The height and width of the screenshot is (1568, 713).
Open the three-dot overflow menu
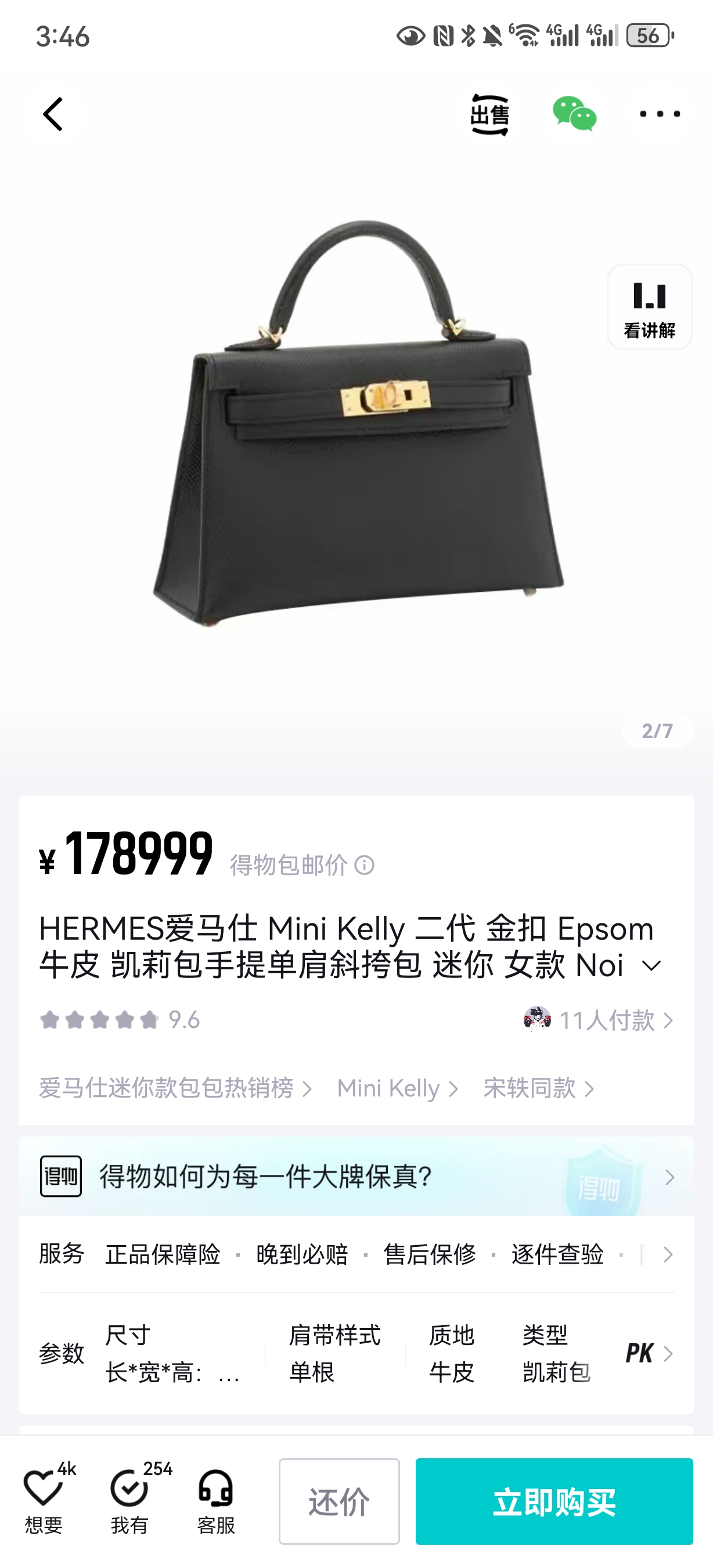point(660,114)
